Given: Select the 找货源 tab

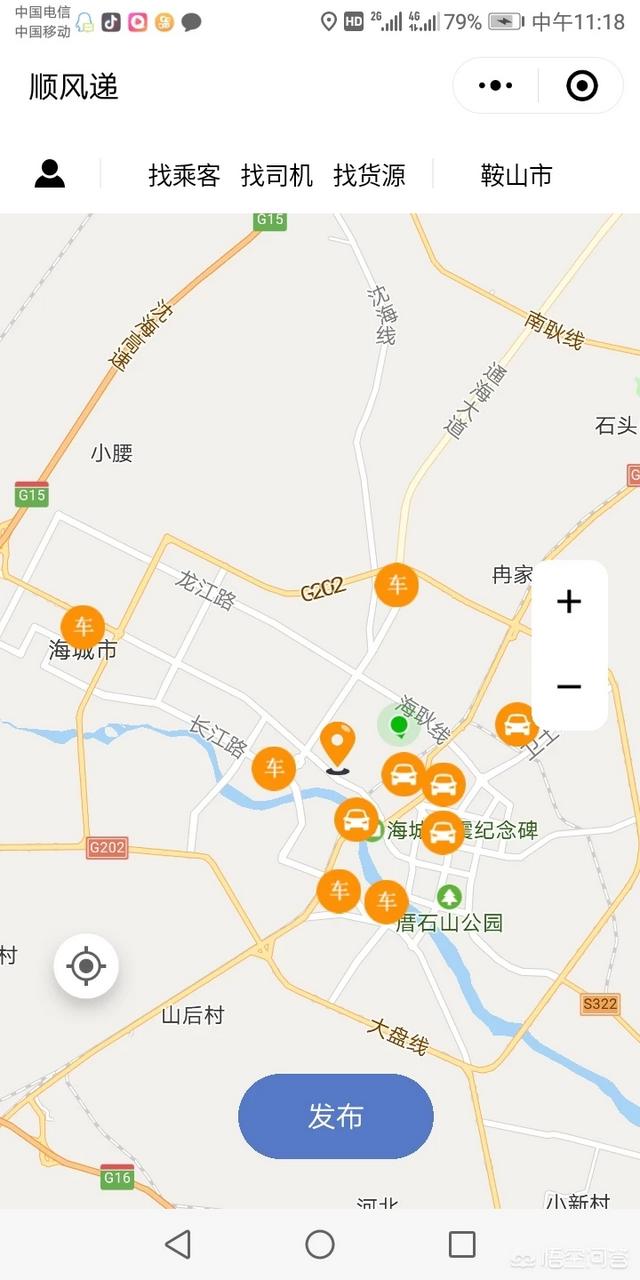Looking at the screenshot, I should click(369, 176).
